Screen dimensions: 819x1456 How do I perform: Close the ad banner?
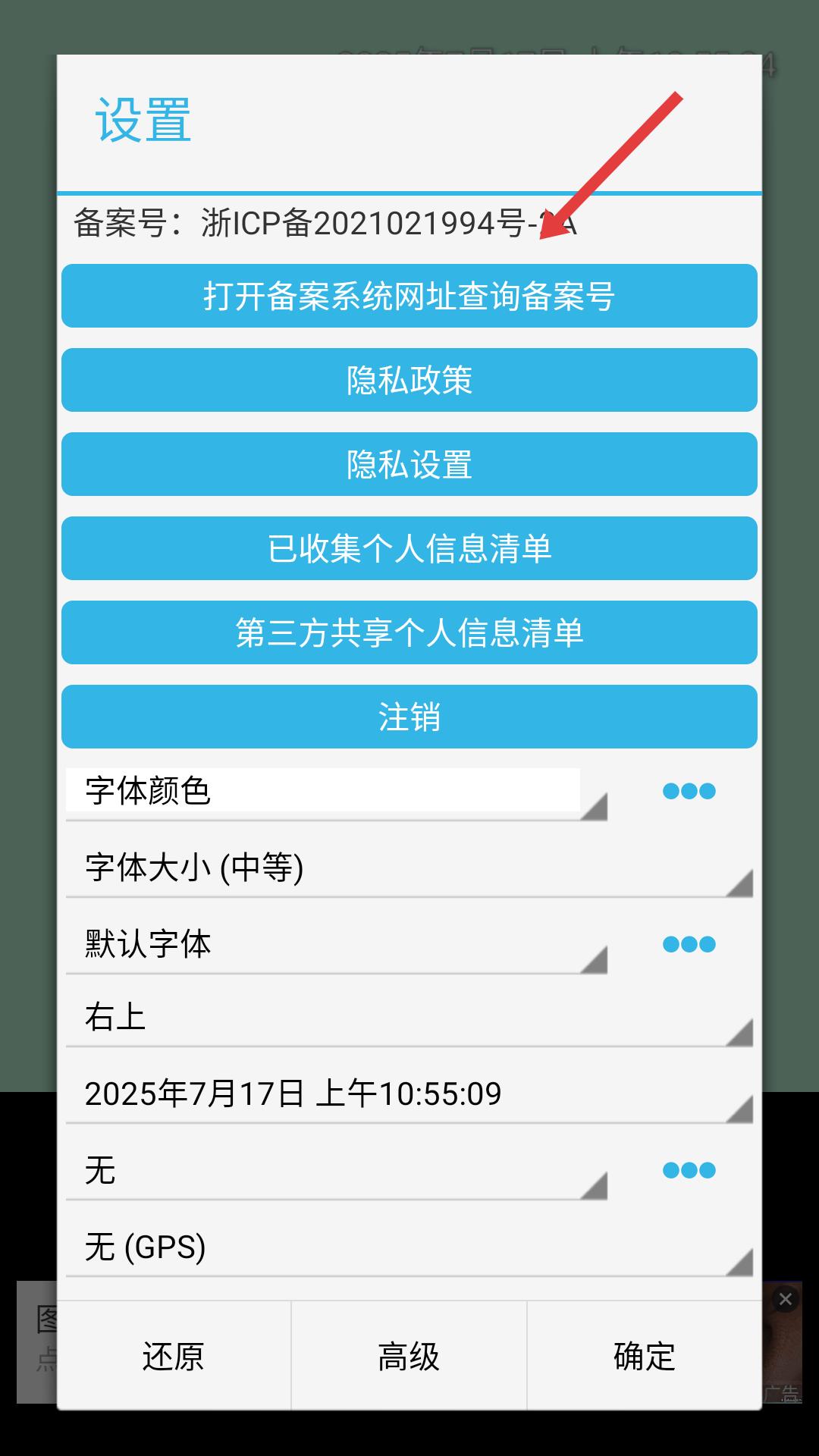click(x=786, y=1300)
